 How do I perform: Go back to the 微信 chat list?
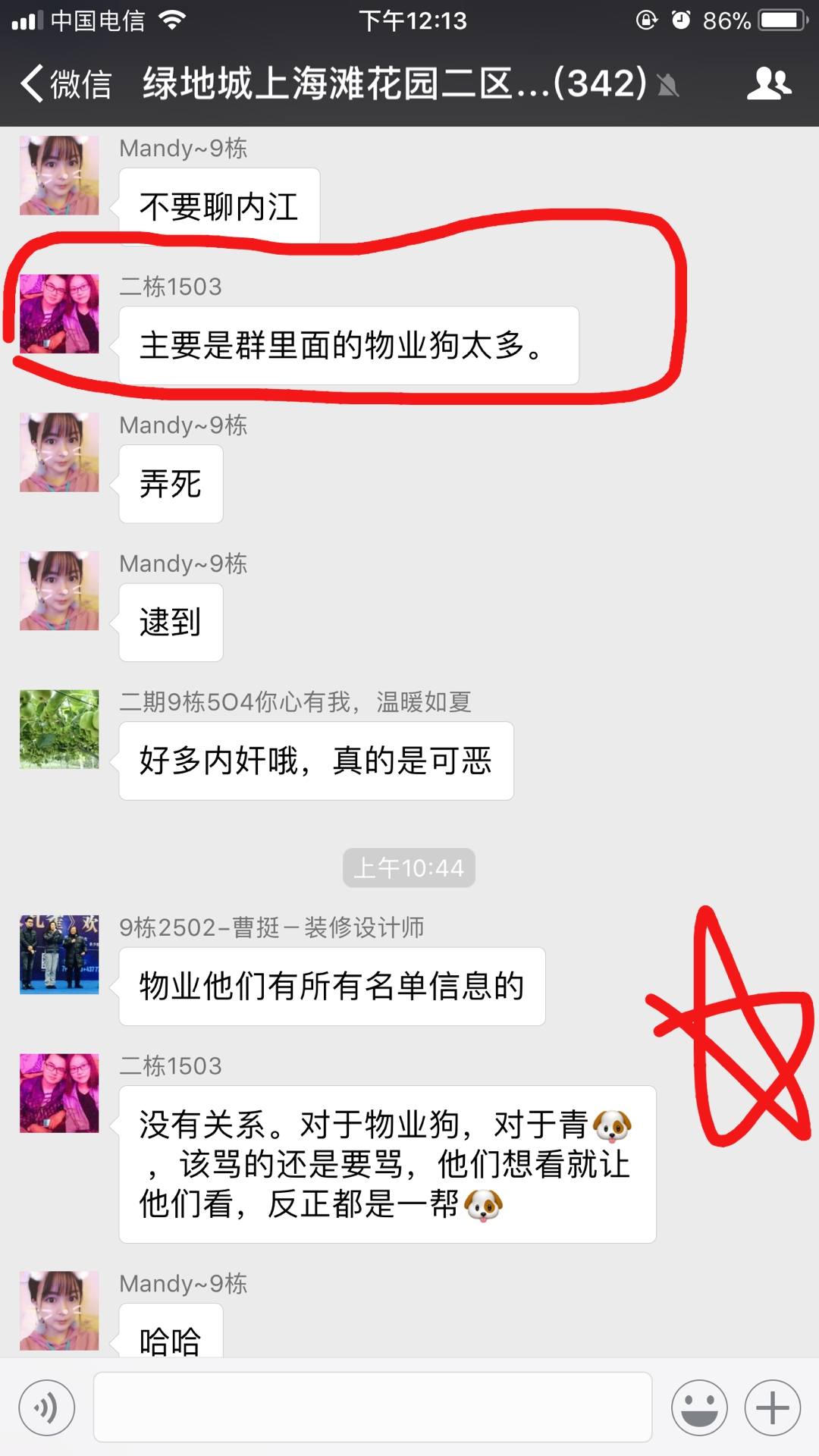(x=67, y=83)
